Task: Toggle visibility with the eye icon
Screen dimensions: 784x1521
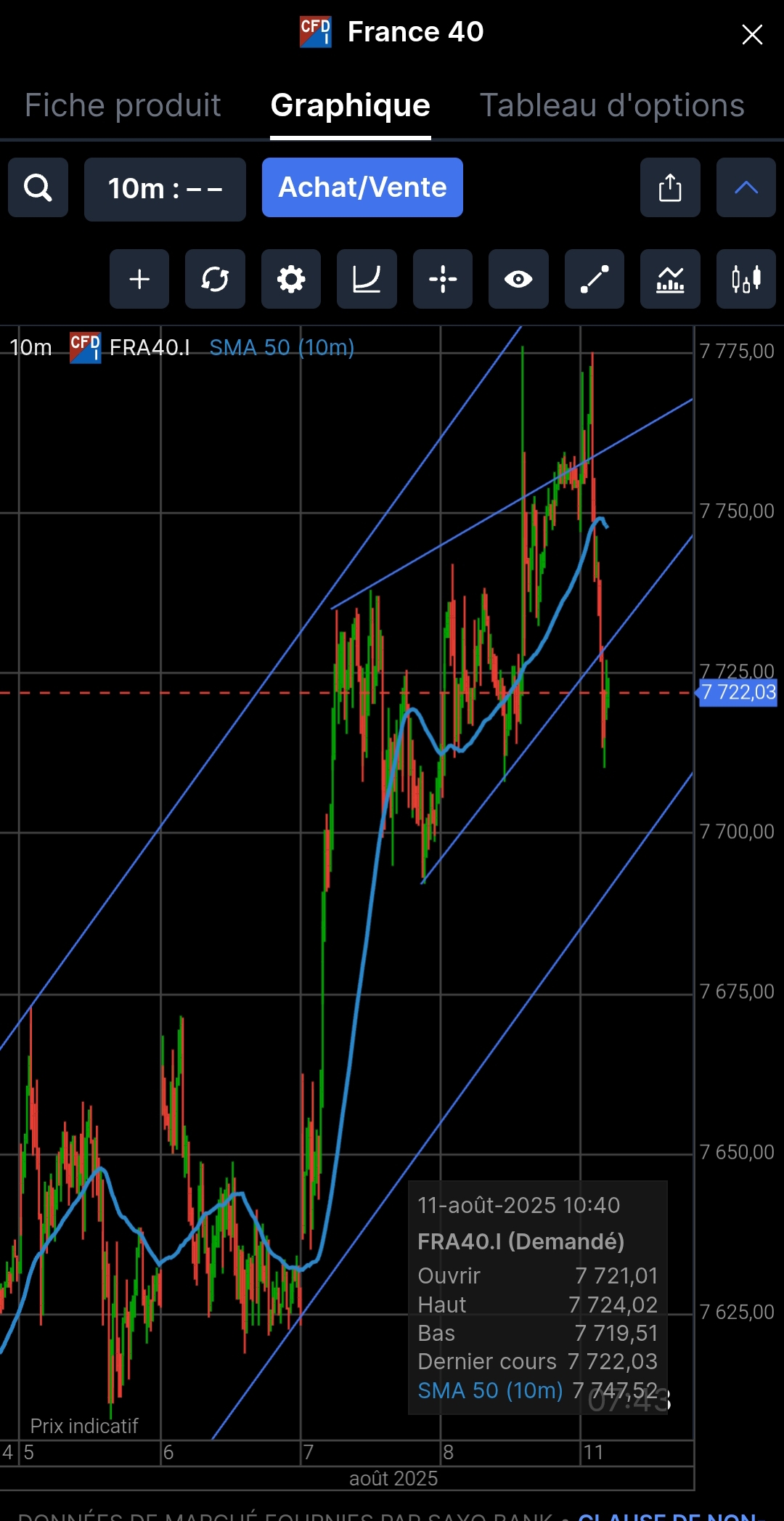Action: click(x=518, y=280)
